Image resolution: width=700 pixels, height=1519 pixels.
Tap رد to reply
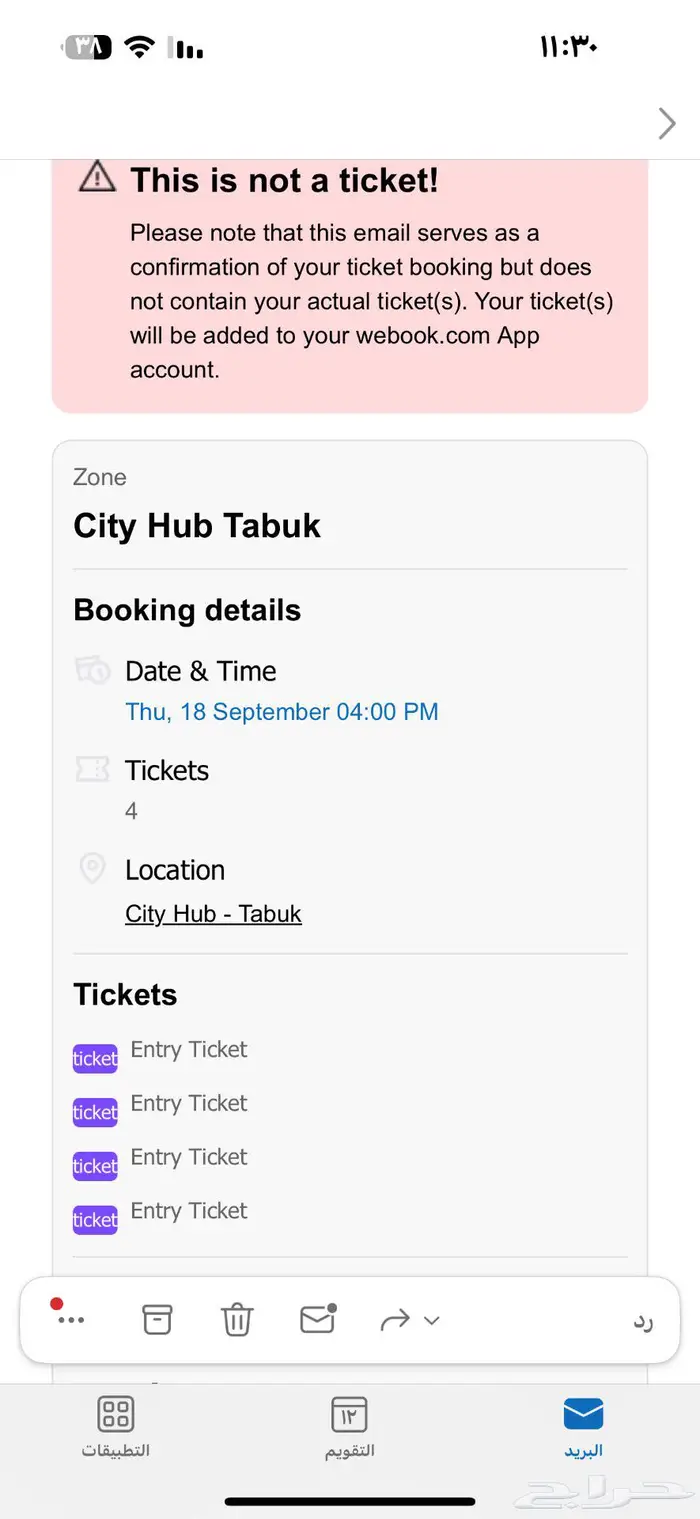coord(642,1321)
